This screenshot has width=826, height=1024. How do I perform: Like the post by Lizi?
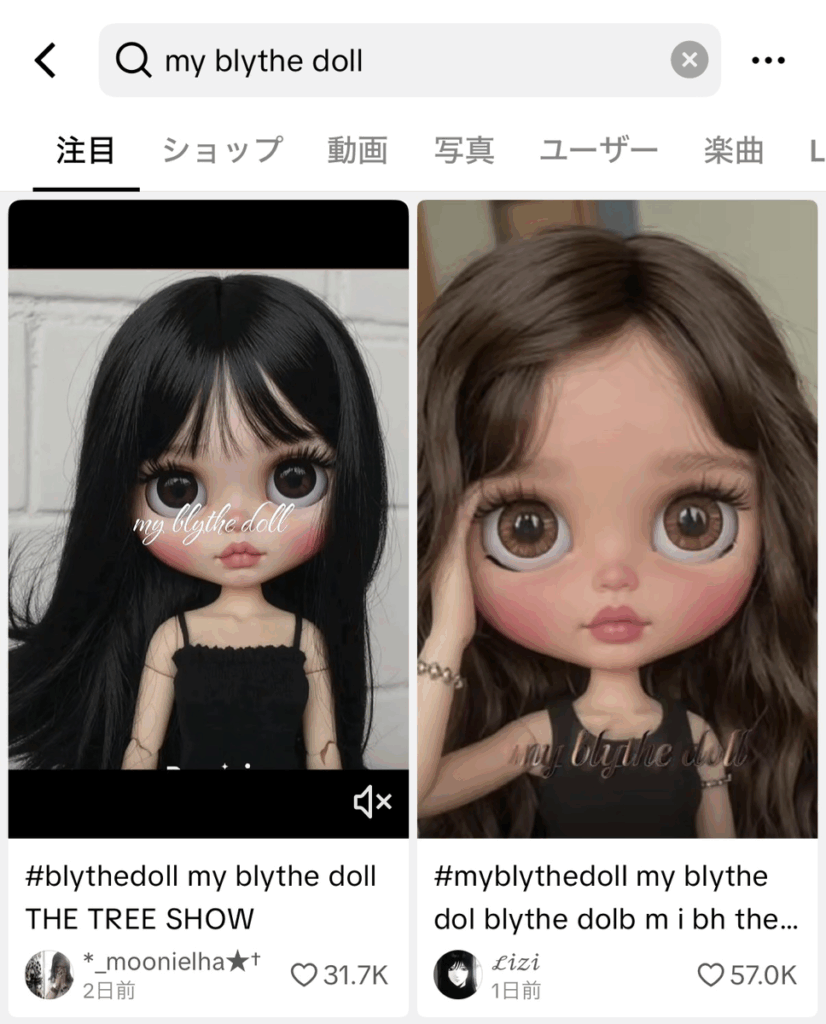pyautogui.click(x=710, y=975)
